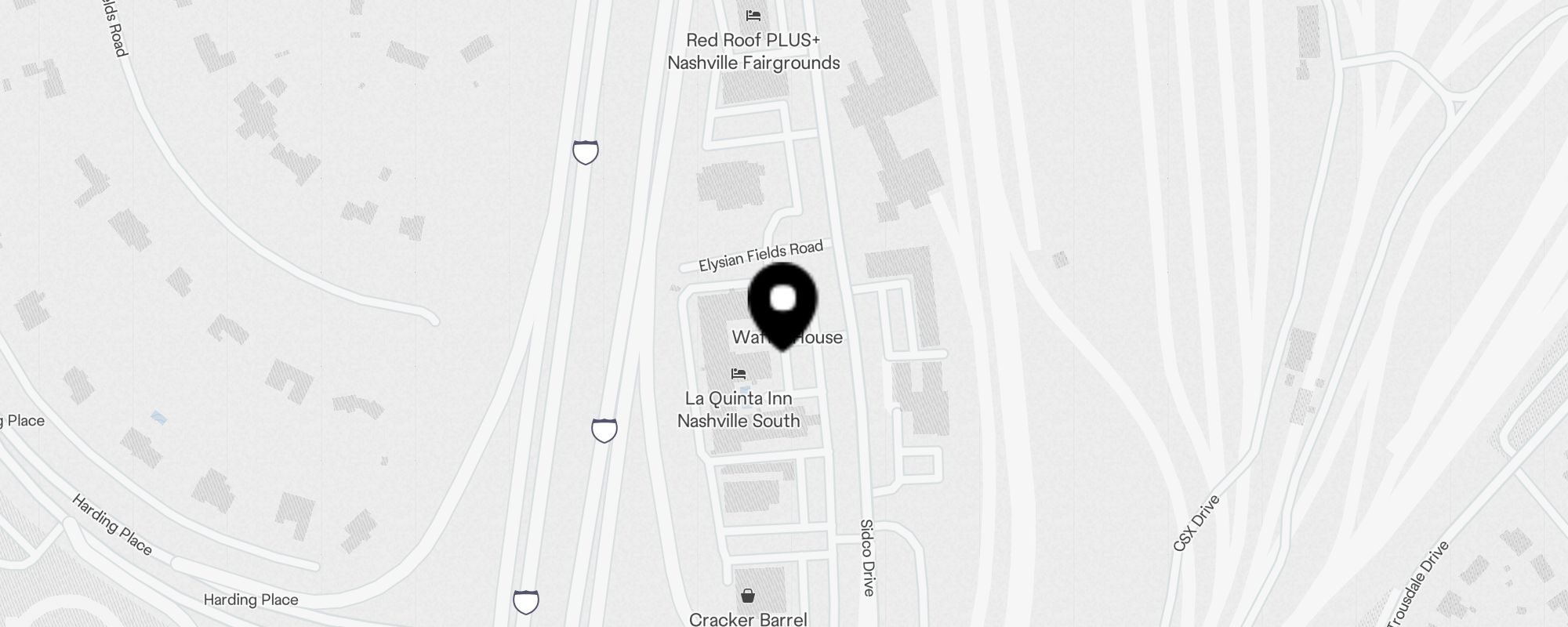This screenshot has width=1568, height=627.
Task: Open Red Roof PLUS+ Nashville Fairgrounds hotel marker
Action: pyautogui.click(x=753, y=16)
